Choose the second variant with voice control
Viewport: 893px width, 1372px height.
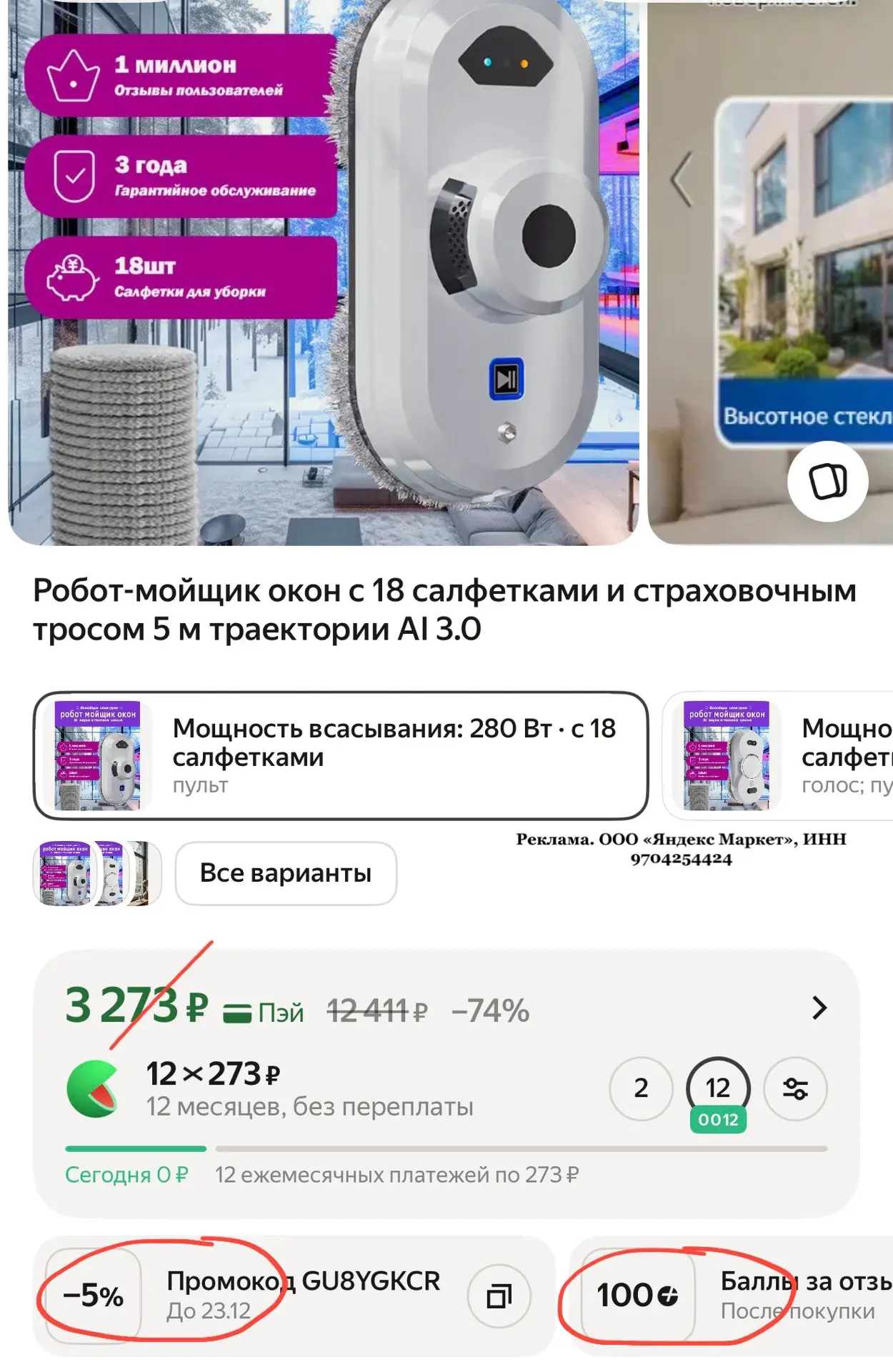[x=778, y=755]
